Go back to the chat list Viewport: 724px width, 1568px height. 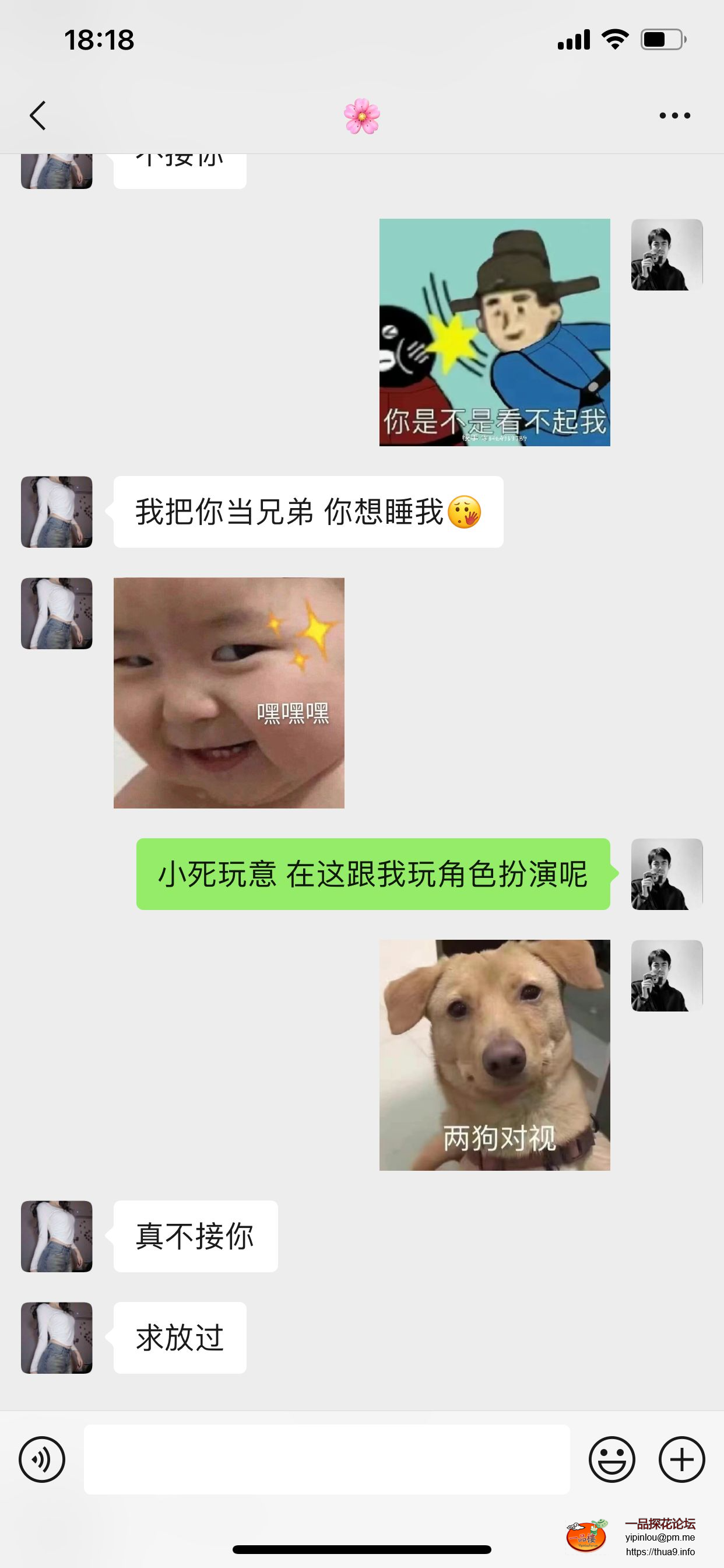(38, 115)
